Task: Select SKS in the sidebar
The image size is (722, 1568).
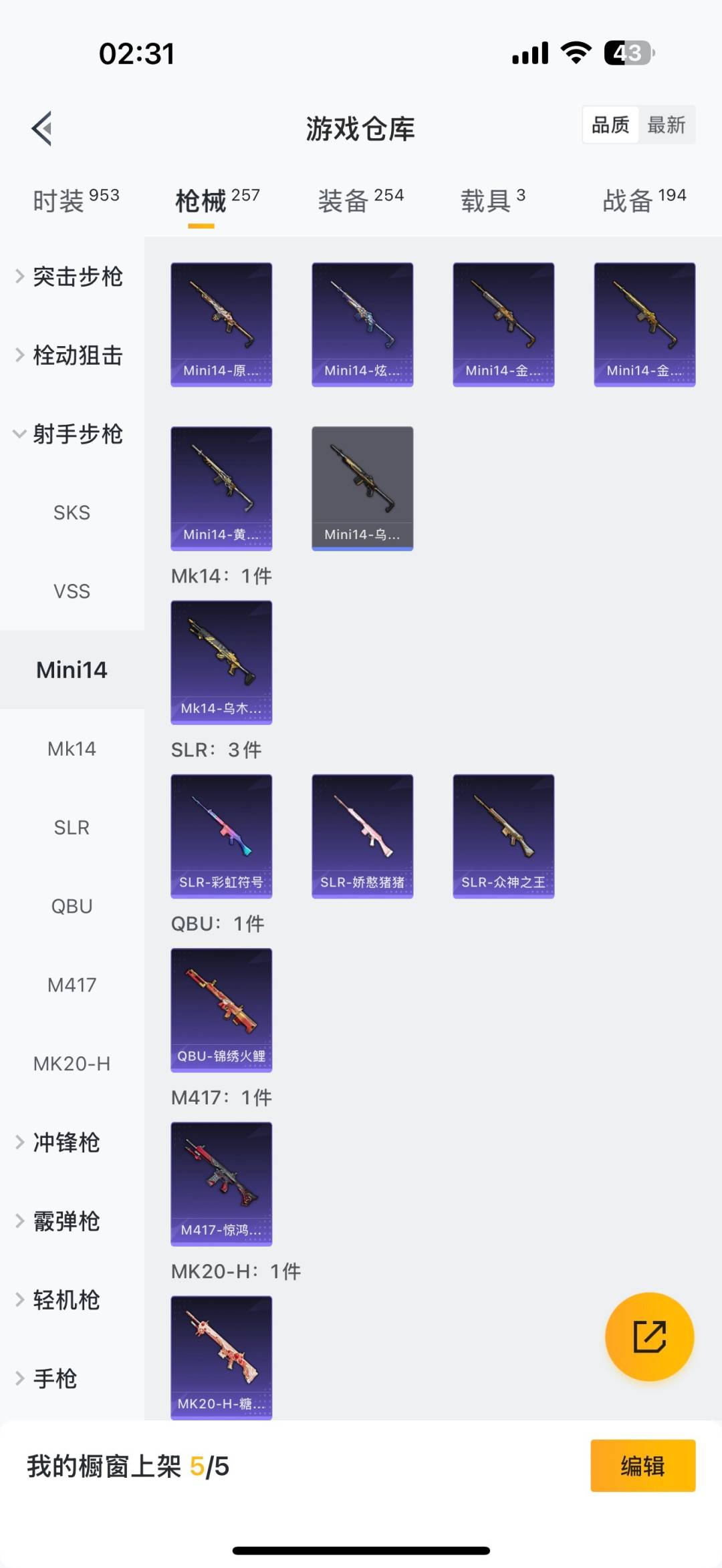Action: [72, 513]
